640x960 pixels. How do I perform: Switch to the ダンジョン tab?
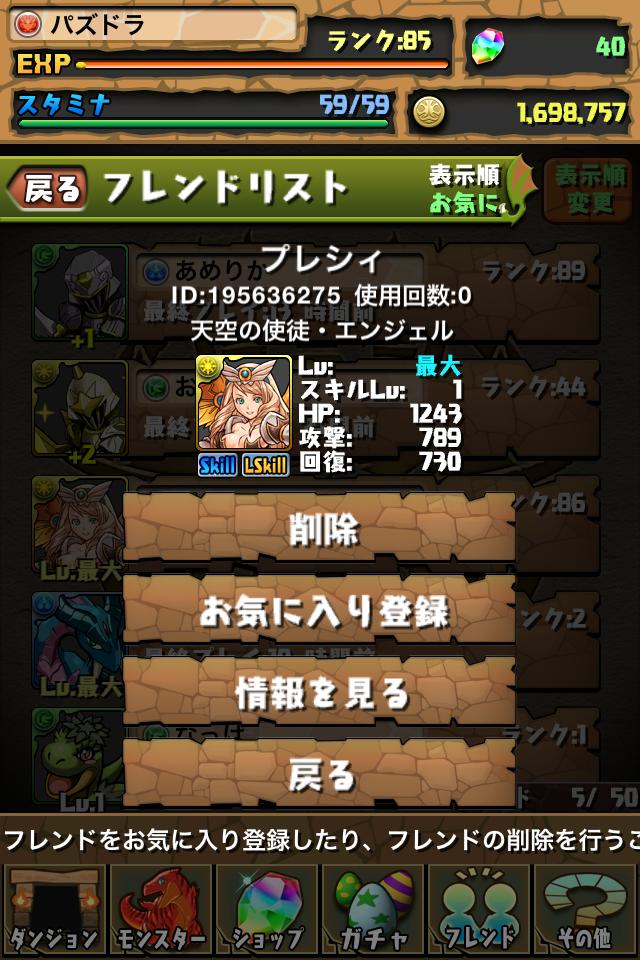click(x=53, y=909)
